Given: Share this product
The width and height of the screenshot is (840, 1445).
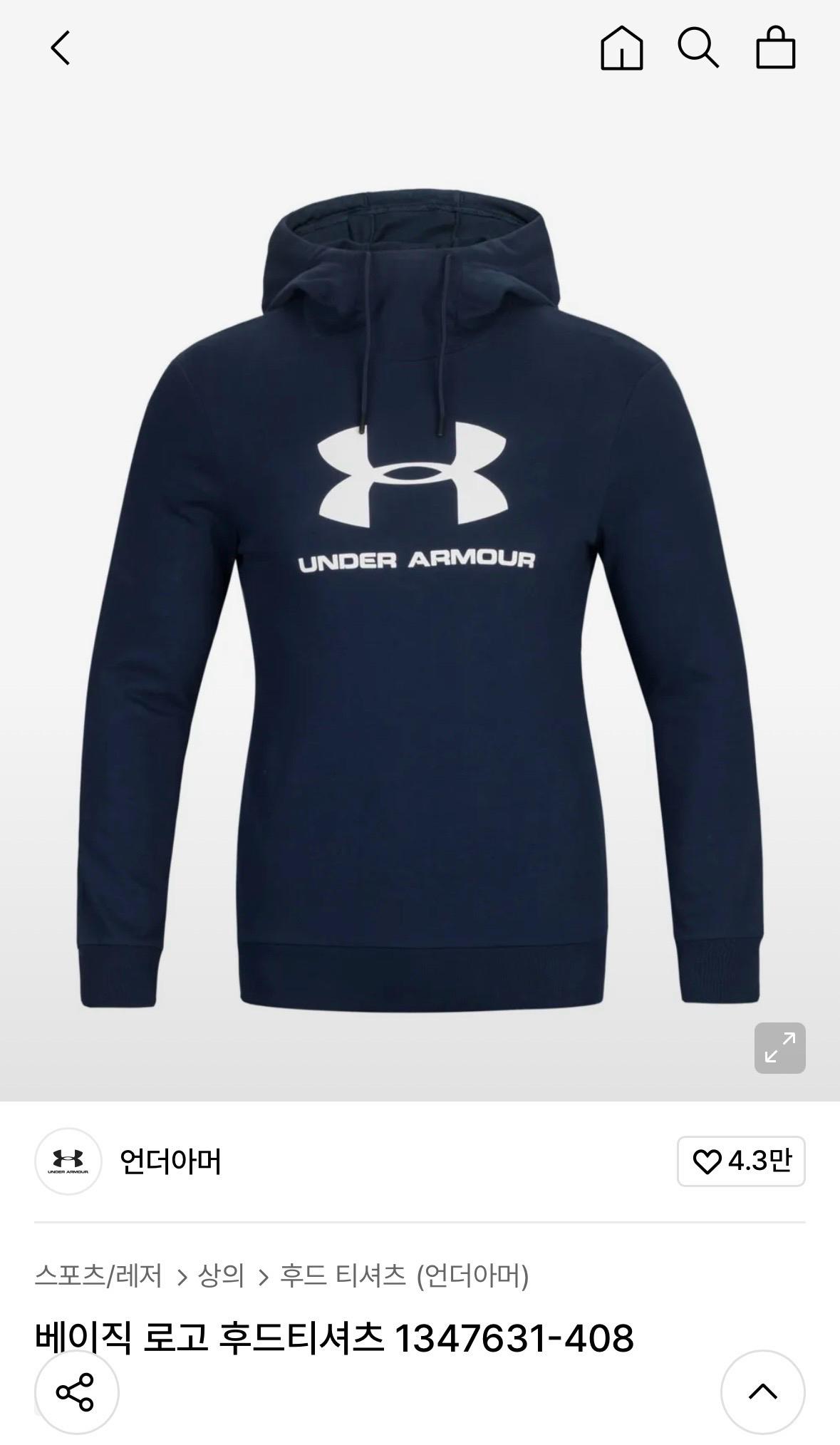Looking at the screenshot, I should point(76,1391).
